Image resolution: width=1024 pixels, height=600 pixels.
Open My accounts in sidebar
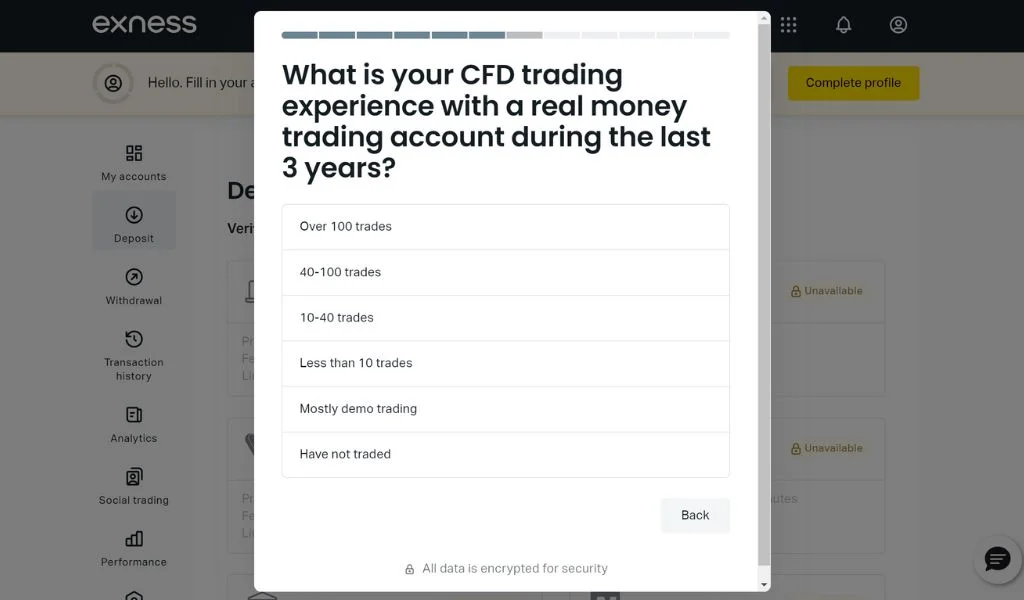(x=134, y=163)
